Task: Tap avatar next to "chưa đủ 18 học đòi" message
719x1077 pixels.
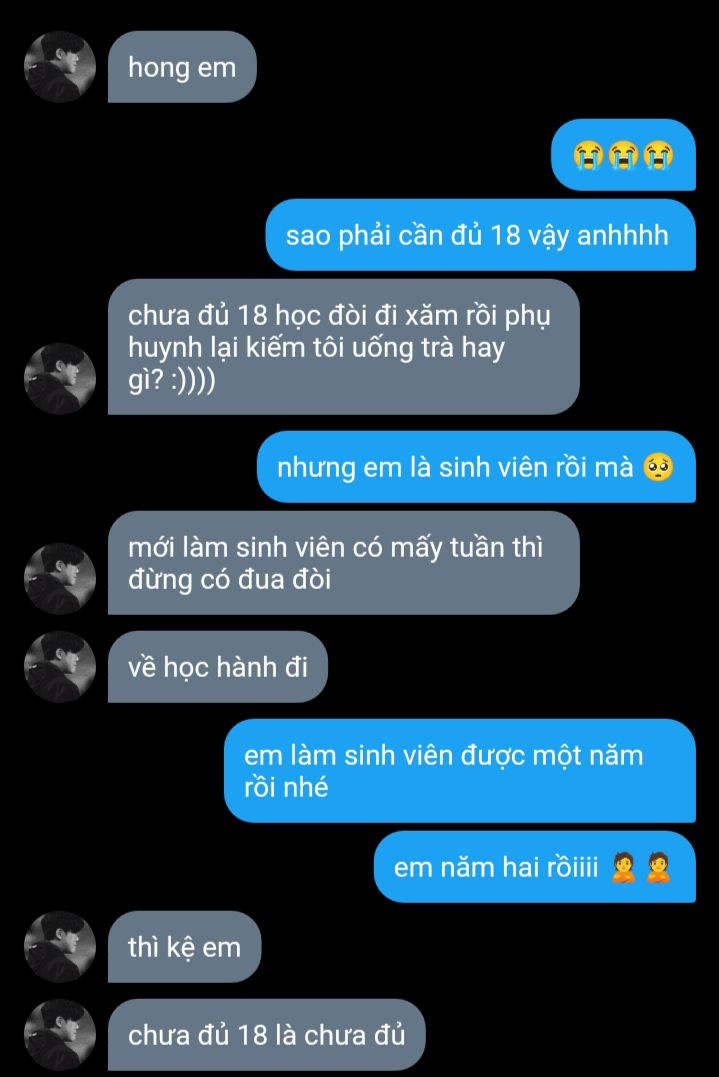Action: (60, 378)
